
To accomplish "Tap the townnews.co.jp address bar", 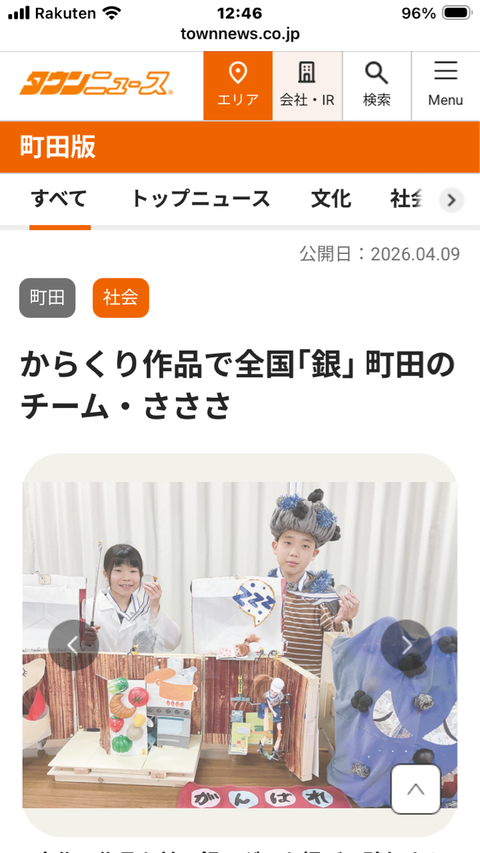I will [240, 34].
